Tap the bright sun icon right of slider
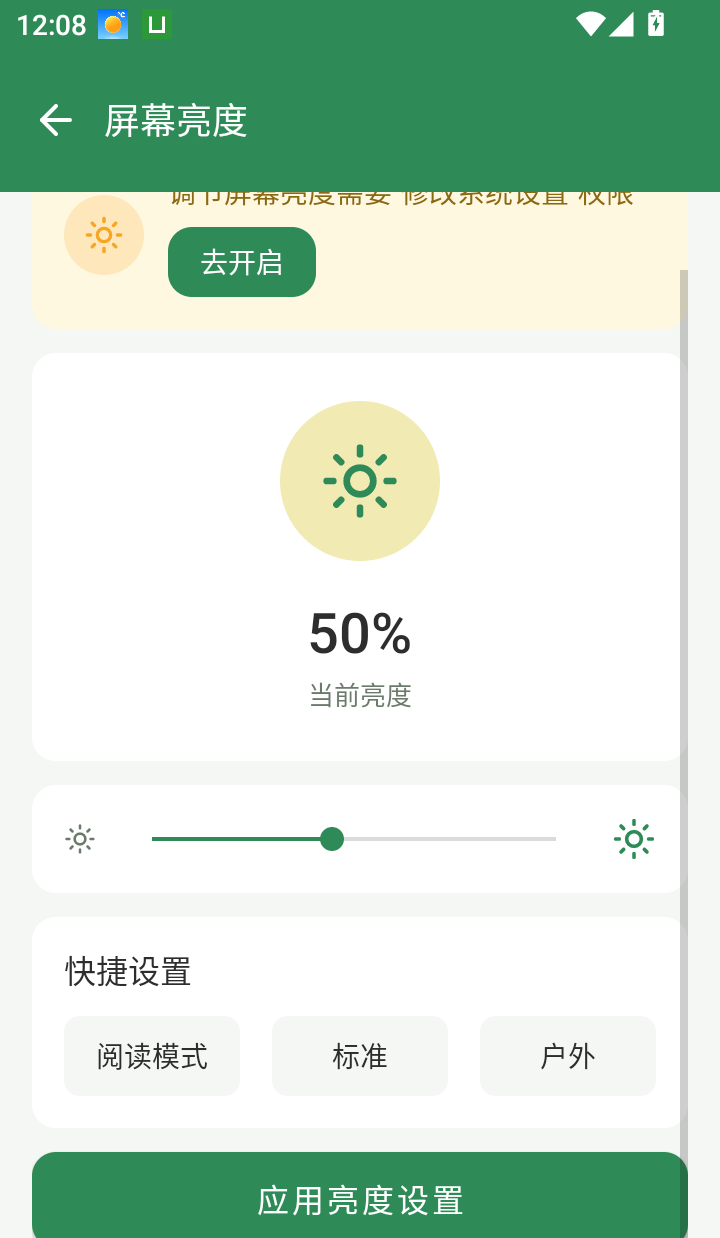Screen dimensions: 720x1238 (634, 839)
